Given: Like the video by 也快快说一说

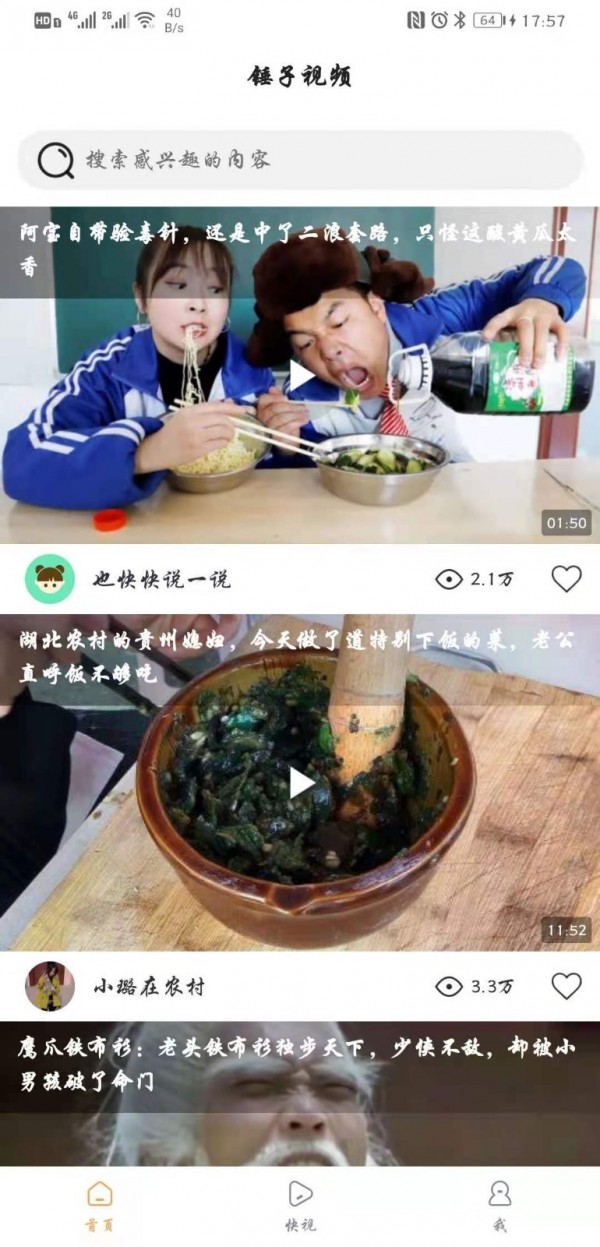Looking at the screenshot, I should [x=566, y=578].
